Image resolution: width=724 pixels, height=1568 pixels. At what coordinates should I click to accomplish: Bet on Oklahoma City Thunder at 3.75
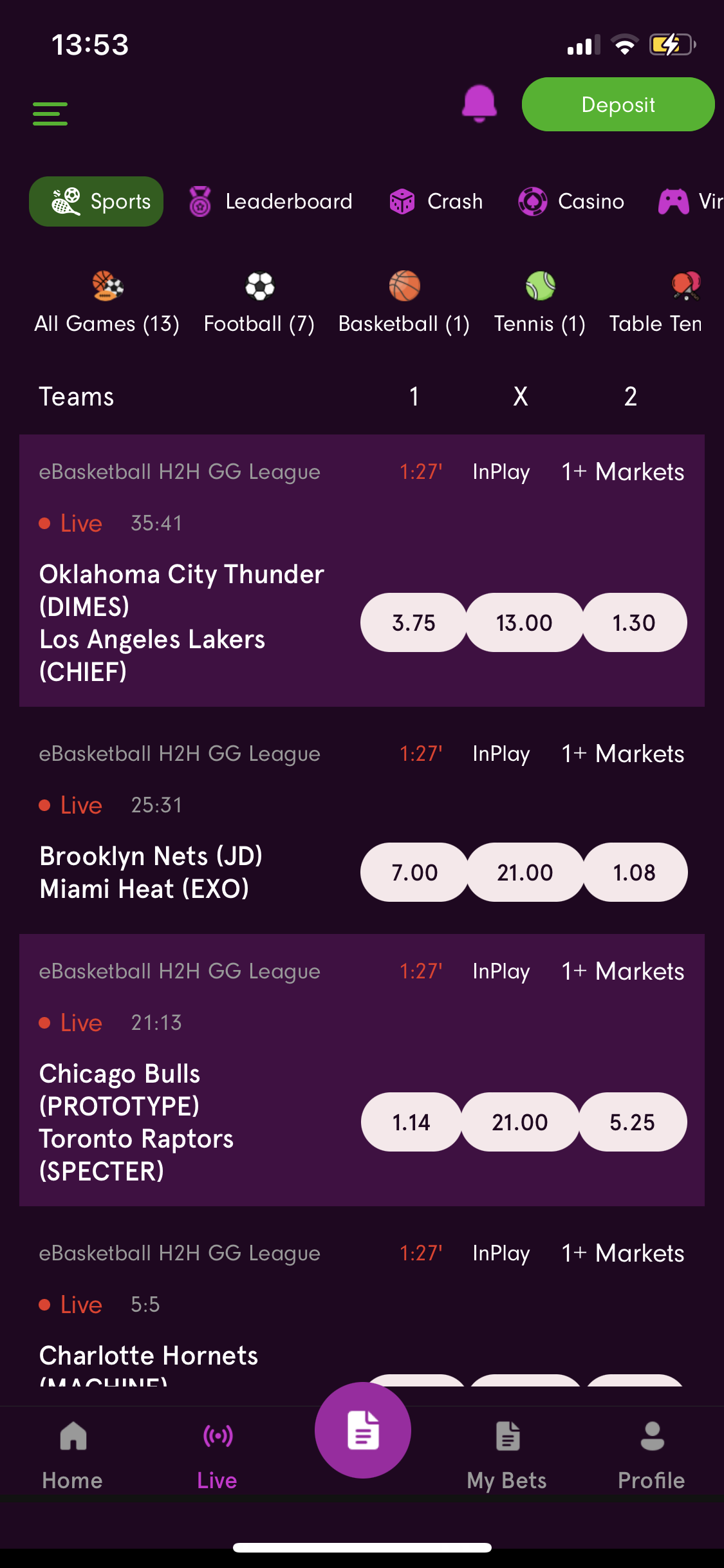413,622
